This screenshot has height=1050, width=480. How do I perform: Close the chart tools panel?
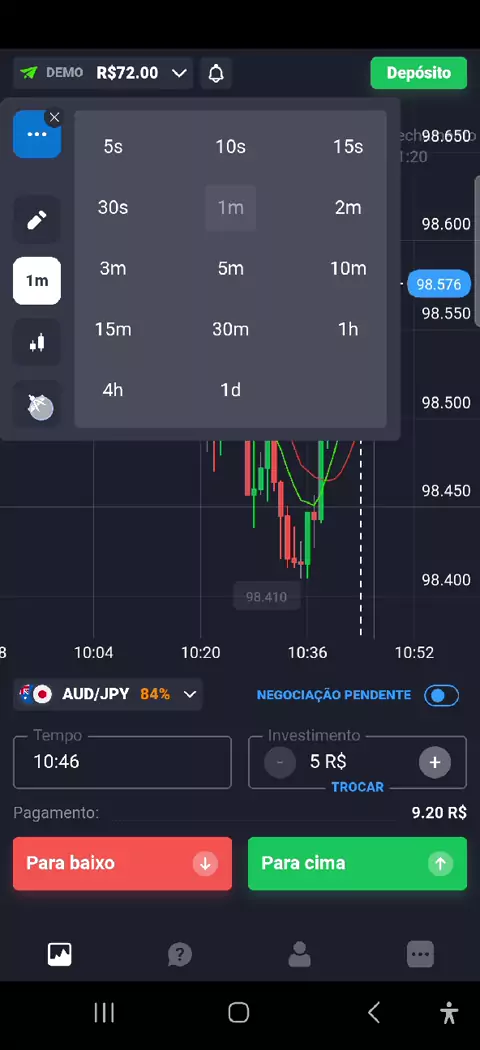pyautogui.click(x=54, y=117)
